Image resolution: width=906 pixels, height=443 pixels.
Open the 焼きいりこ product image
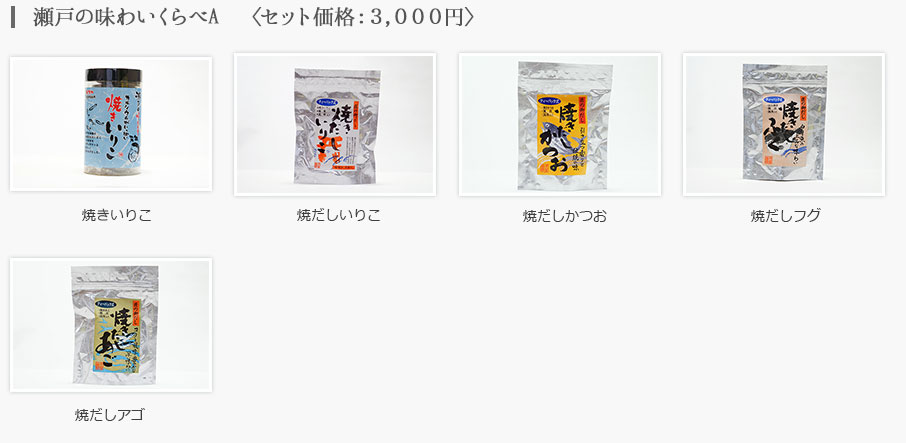point(111,124)
